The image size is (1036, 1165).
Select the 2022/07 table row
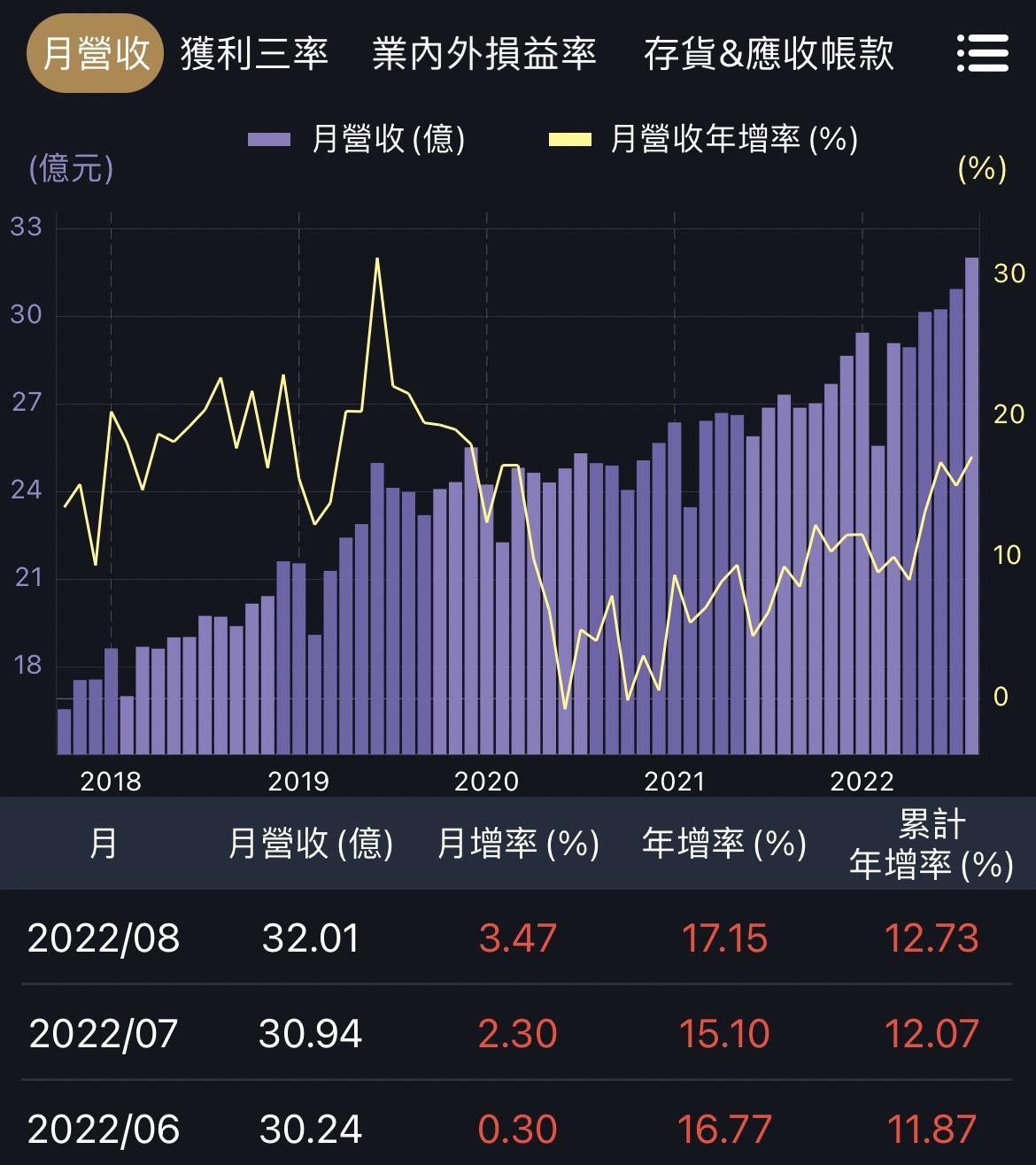pos(518,1034)
